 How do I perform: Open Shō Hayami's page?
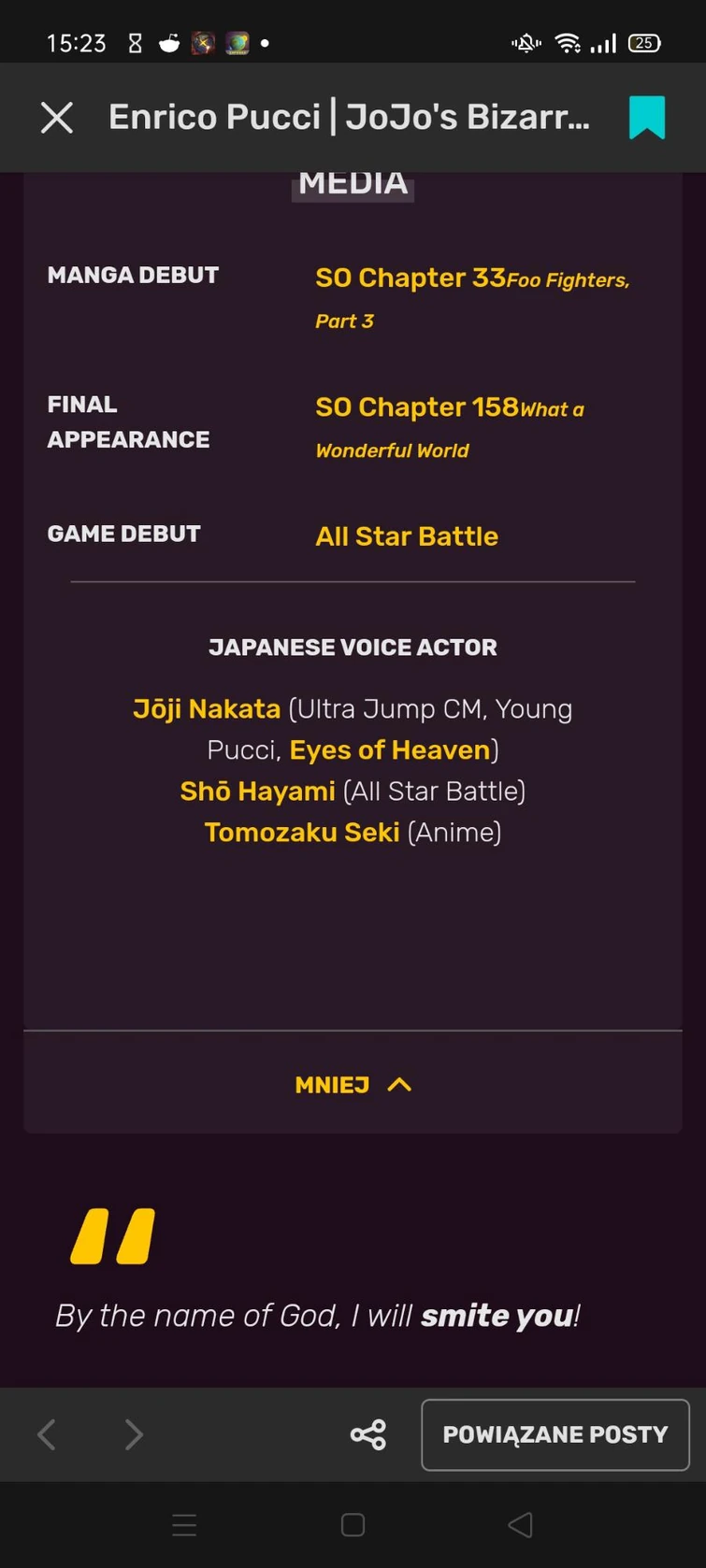point(257,791)
